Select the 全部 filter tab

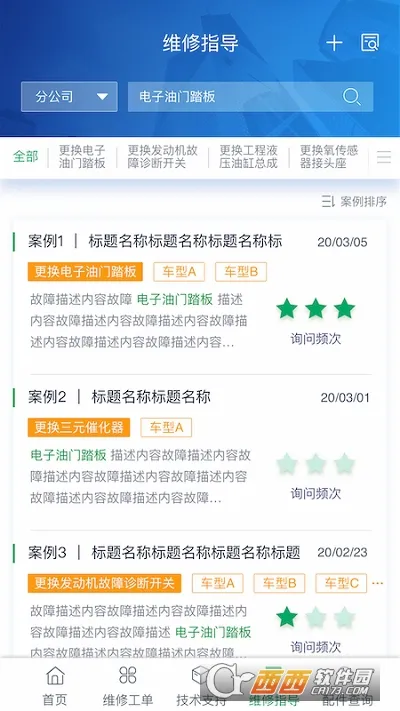pyautogui.click(x=25, y=156)
